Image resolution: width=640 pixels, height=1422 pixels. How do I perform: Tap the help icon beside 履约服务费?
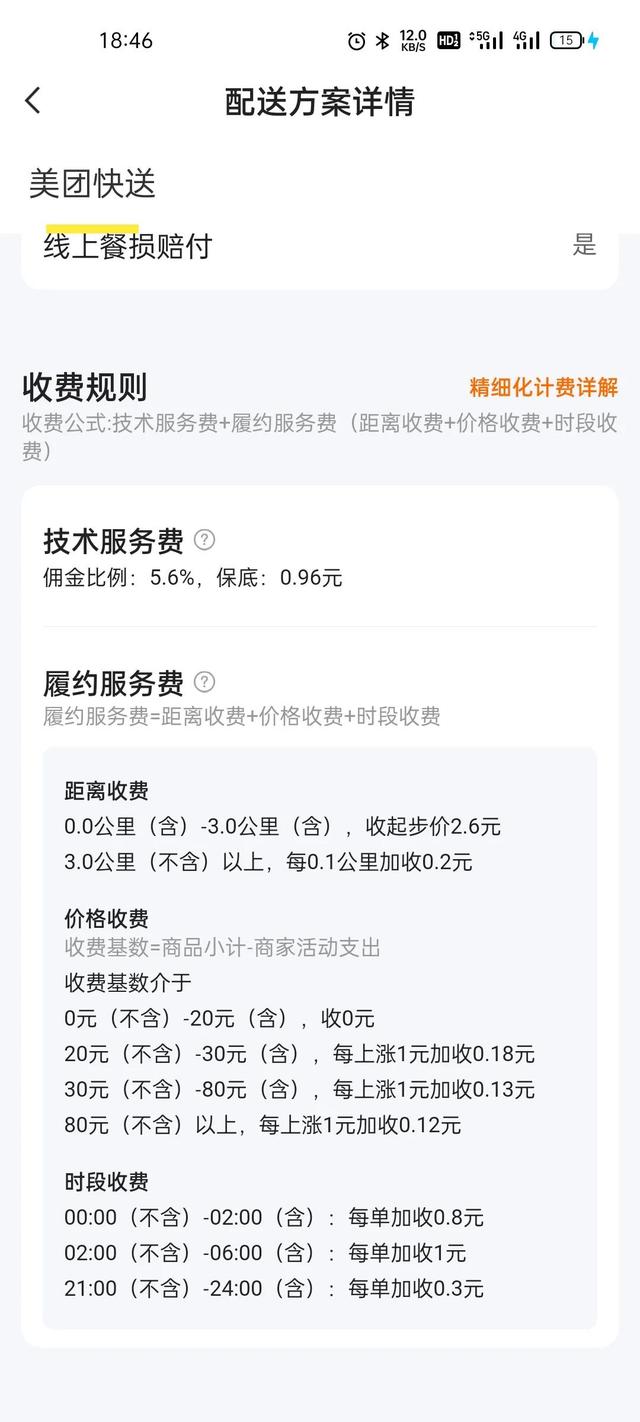tap(204, 682)
